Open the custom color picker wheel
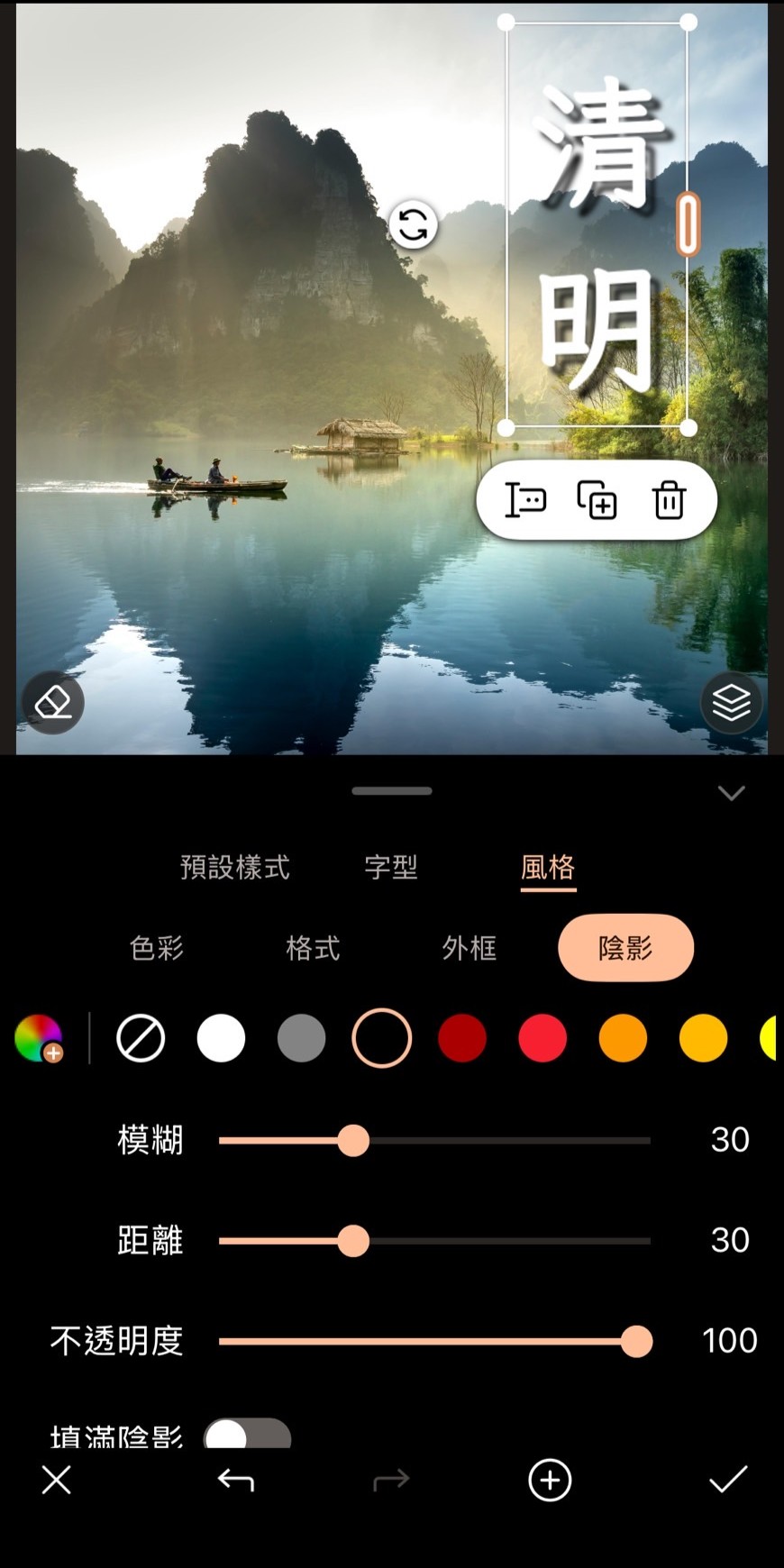This screenshot has width=784, height=1568. pyautogui.click(x=39, y=1038)
